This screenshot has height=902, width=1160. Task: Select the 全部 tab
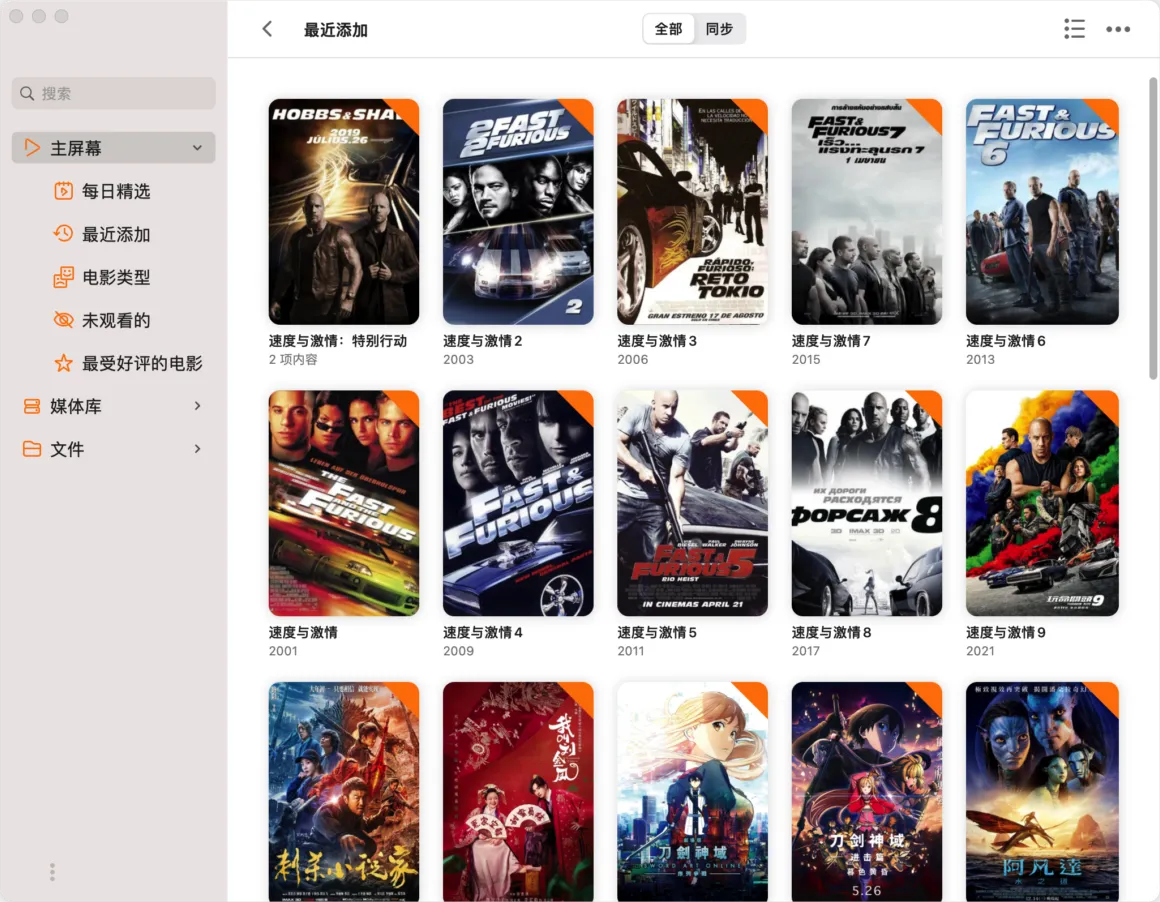(x=668, y=29)
